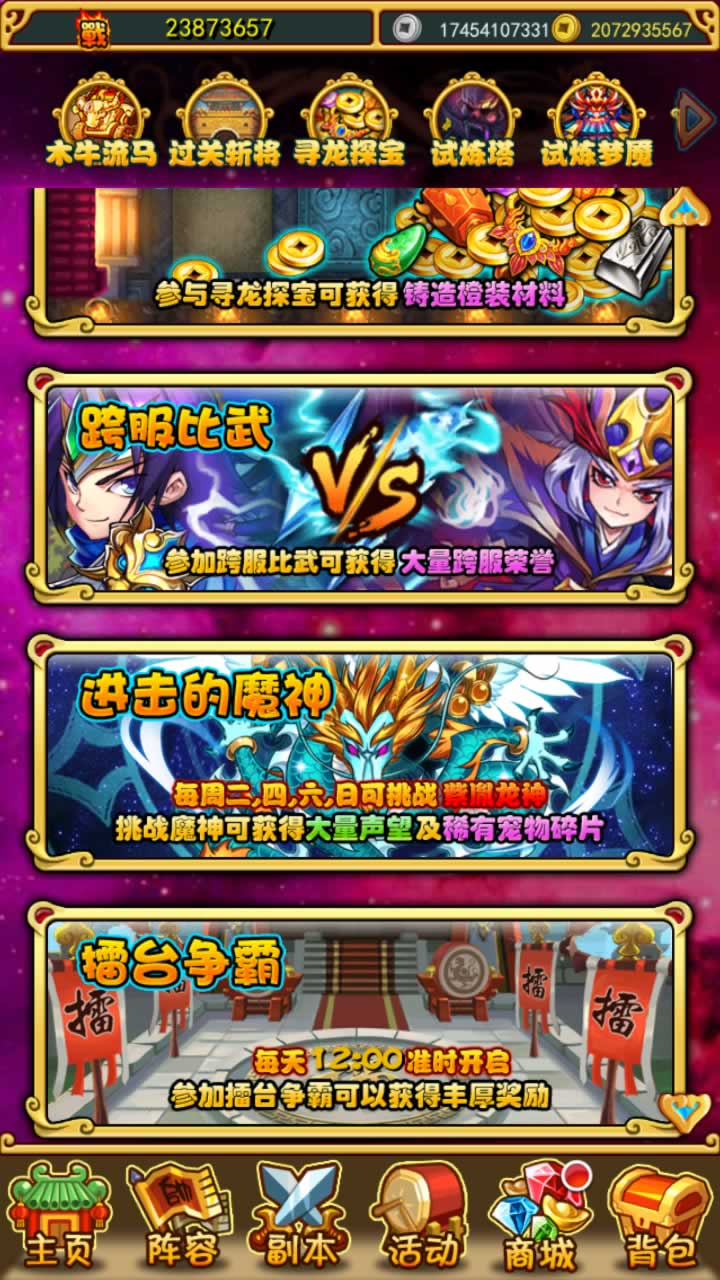Open the 背包 backpack tab

click(x=660, y=1215)
